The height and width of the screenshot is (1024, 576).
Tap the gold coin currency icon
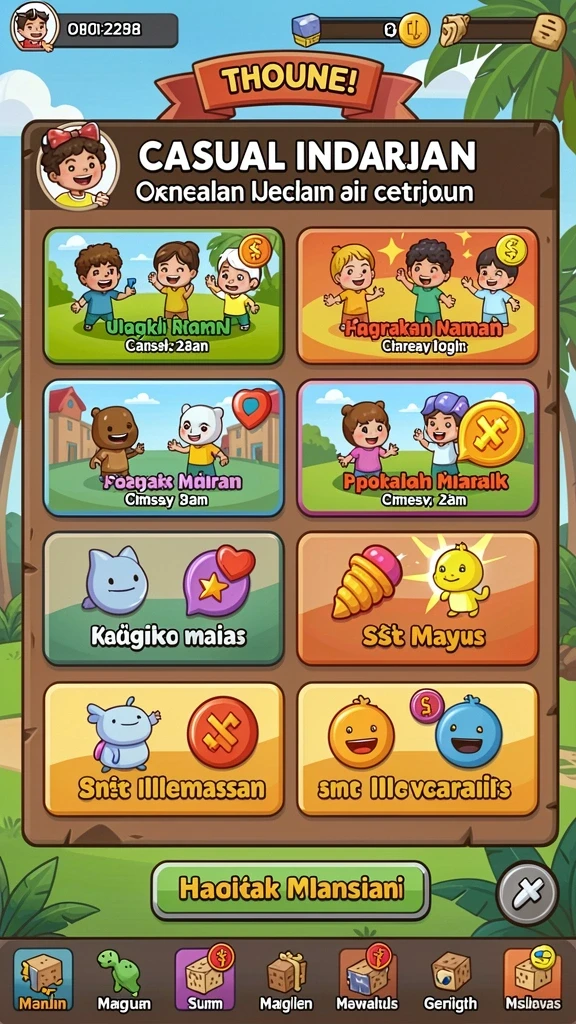click(x=414, y=30)
